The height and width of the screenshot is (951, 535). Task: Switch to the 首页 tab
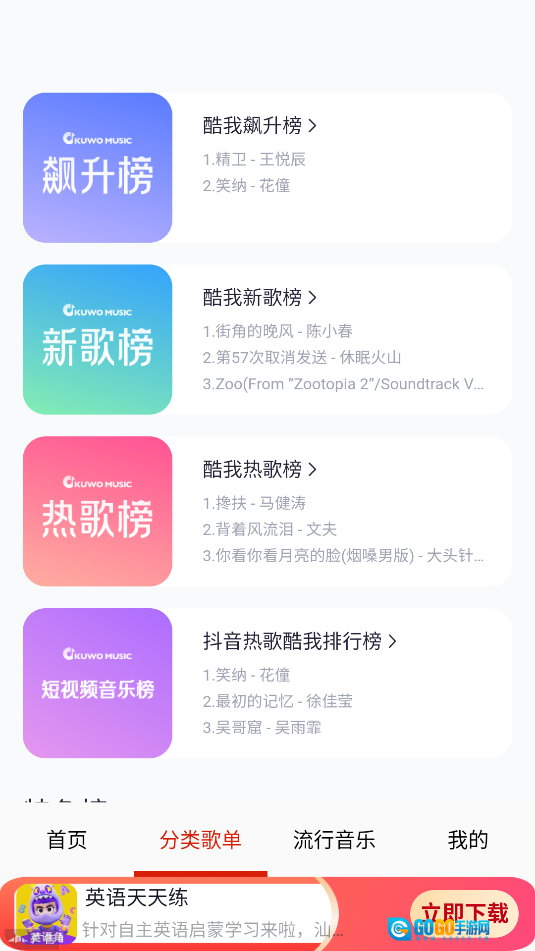pyautogui.click(x=67, y=840)
